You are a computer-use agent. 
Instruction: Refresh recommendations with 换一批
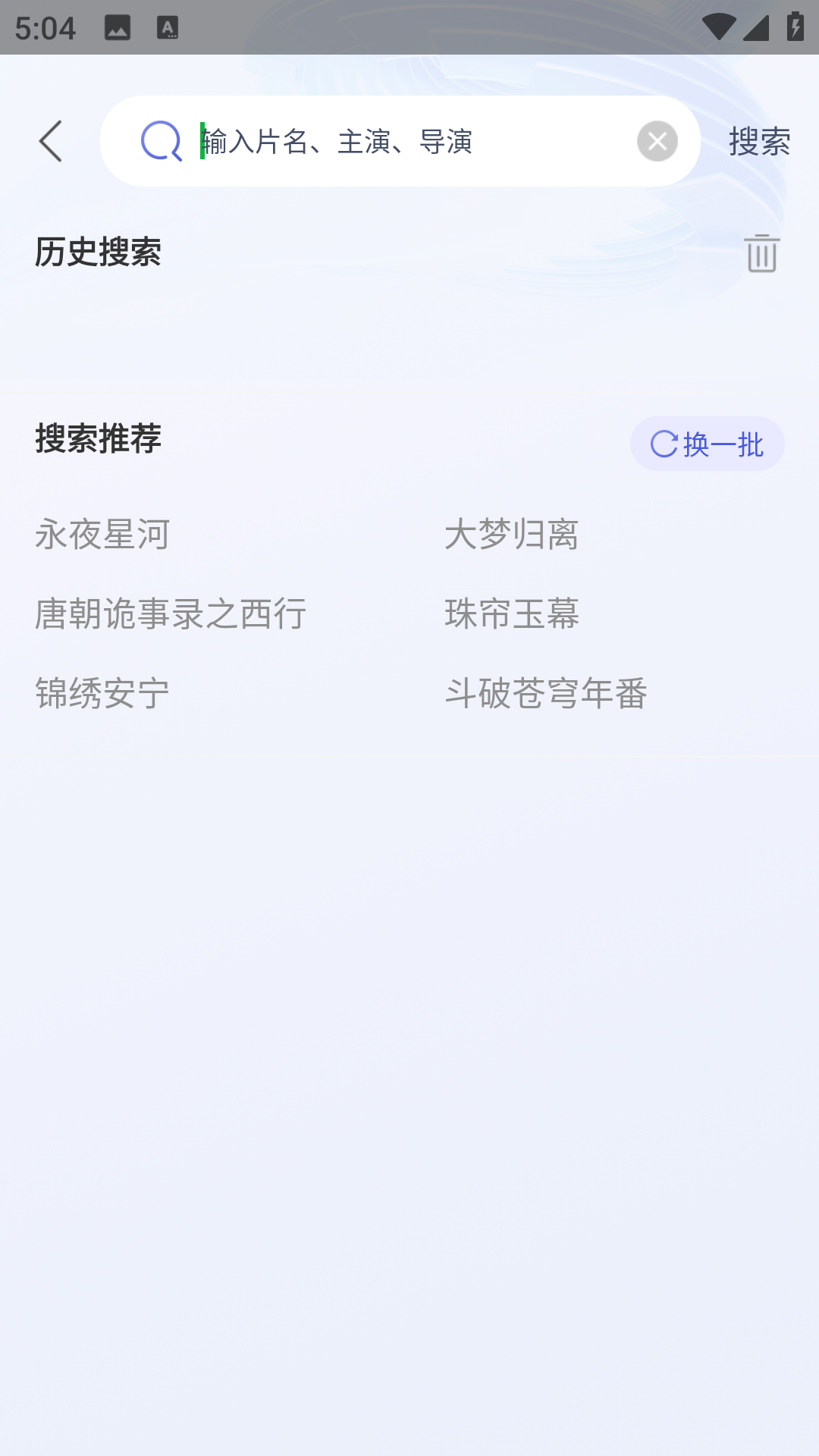[707, 444]
